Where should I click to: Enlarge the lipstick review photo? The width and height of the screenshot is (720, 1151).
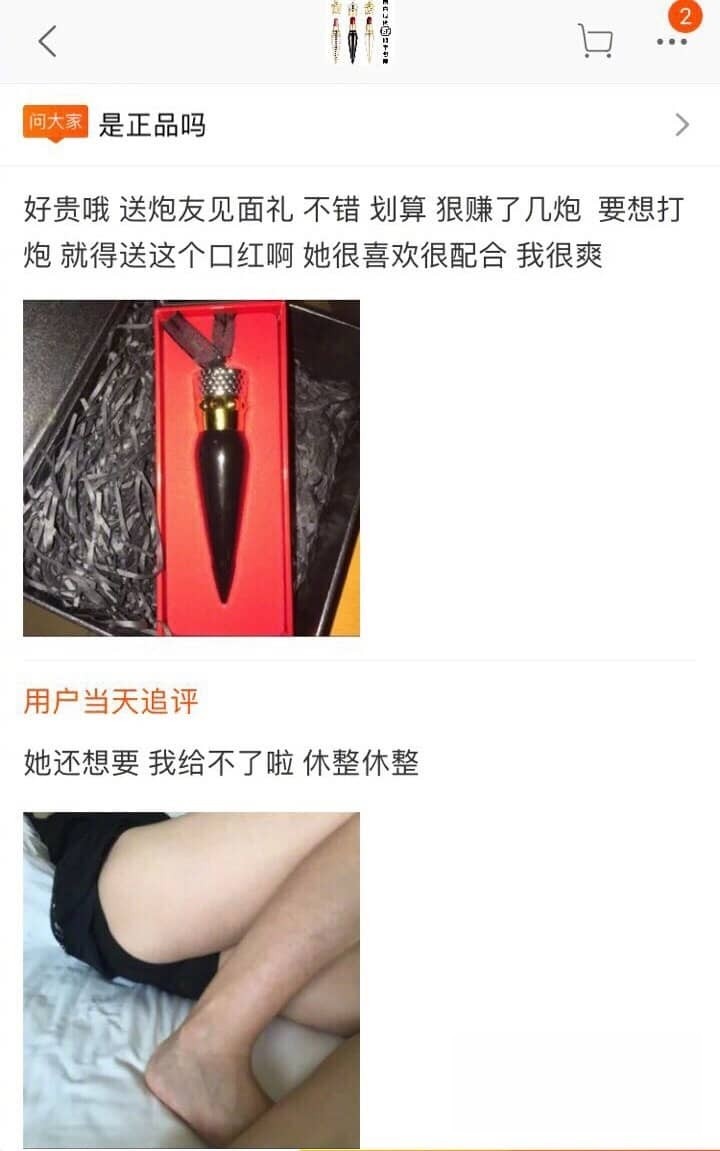191,468
